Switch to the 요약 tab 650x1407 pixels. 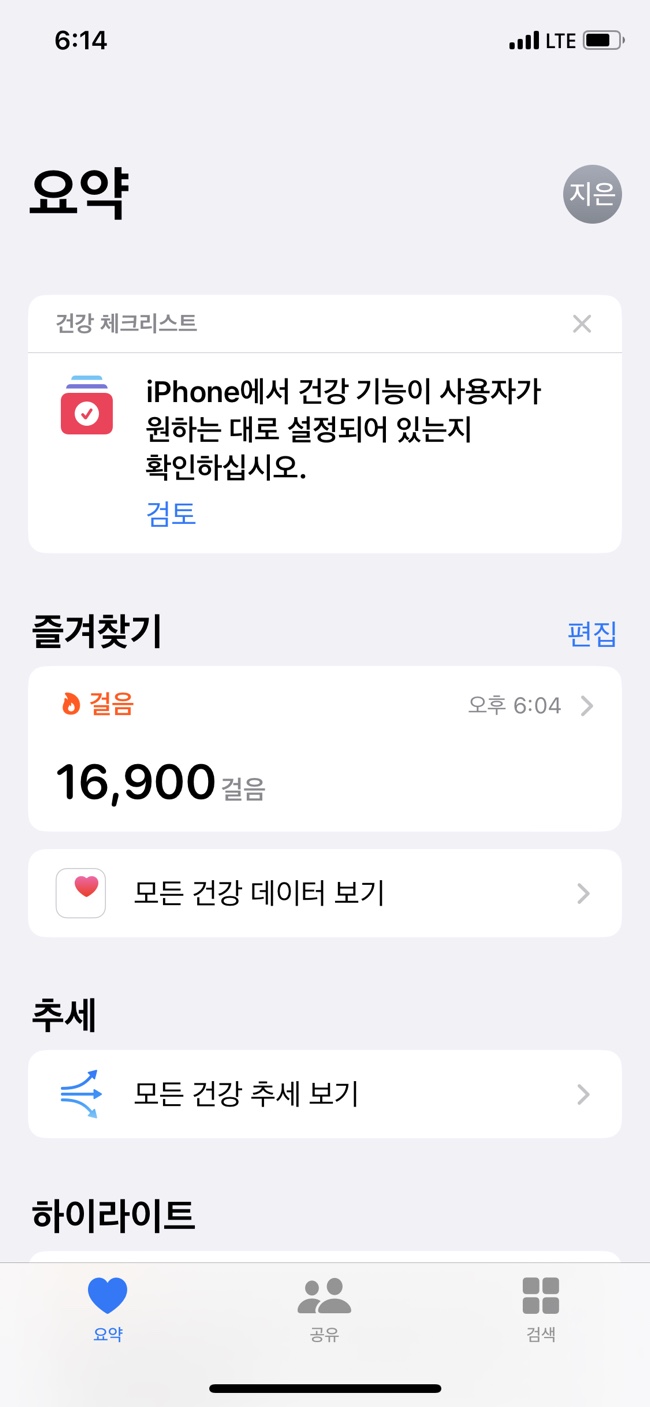(108, 1307)
